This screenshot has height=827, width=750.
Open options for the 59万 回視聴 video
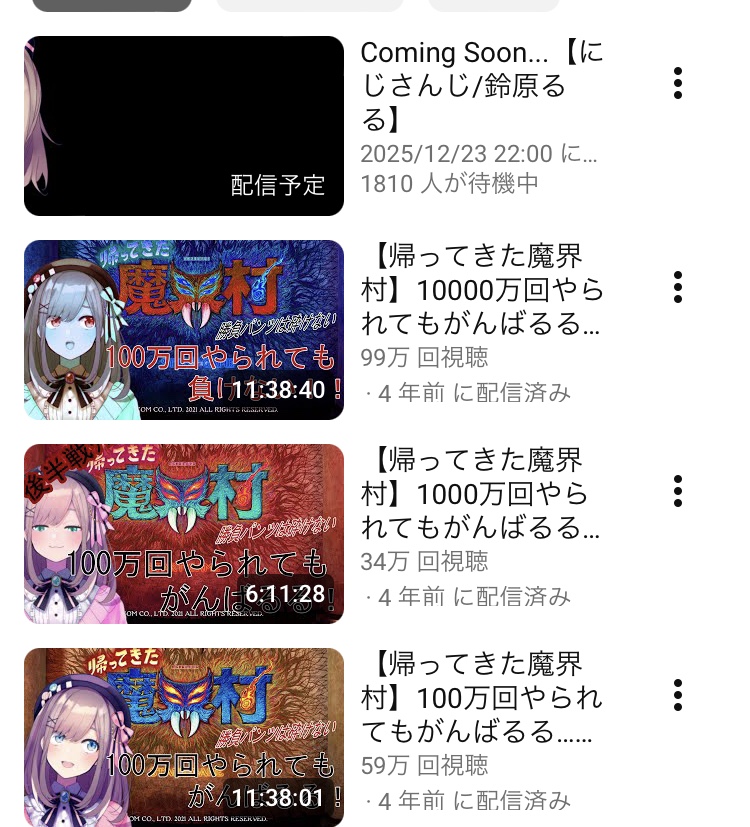pos(678,695)
